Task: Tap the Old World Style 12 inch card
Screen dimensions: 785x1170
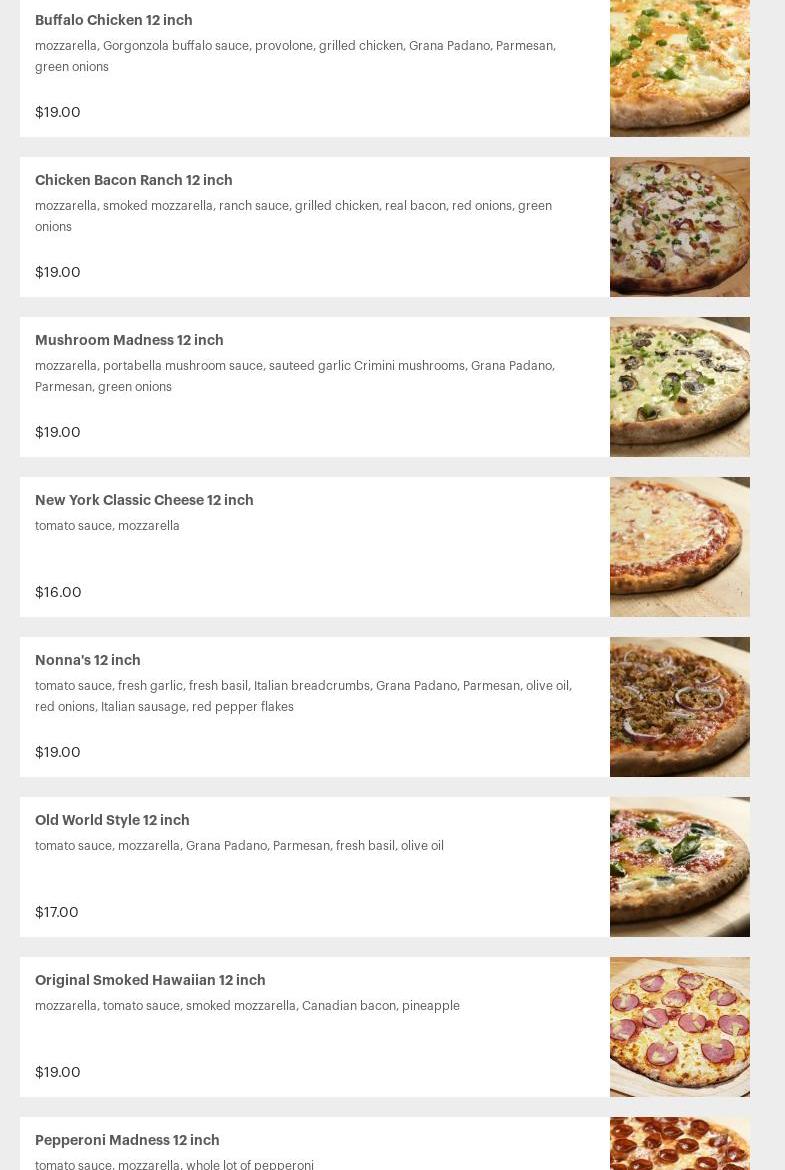Action: 112,820
